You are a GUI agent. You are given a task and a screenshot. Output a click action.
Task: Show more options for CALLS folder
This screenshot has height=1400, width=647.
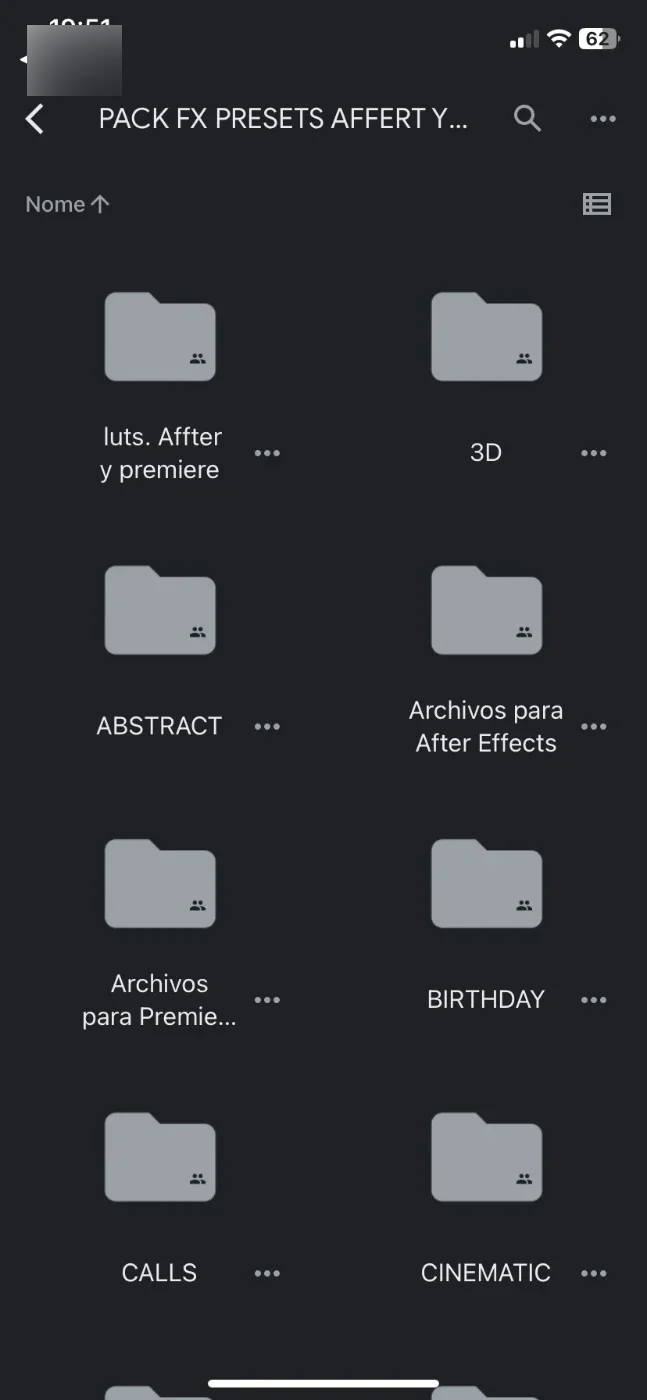click(x=267, y=1273)
